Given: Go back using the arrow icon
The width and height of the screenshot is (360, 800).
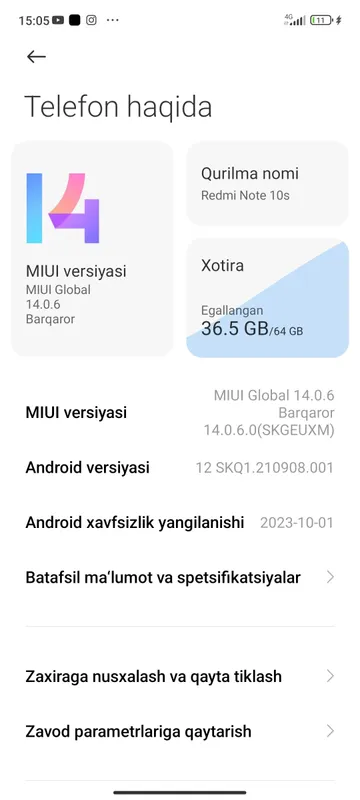Looking at the screenshot, I should (36, 57).
